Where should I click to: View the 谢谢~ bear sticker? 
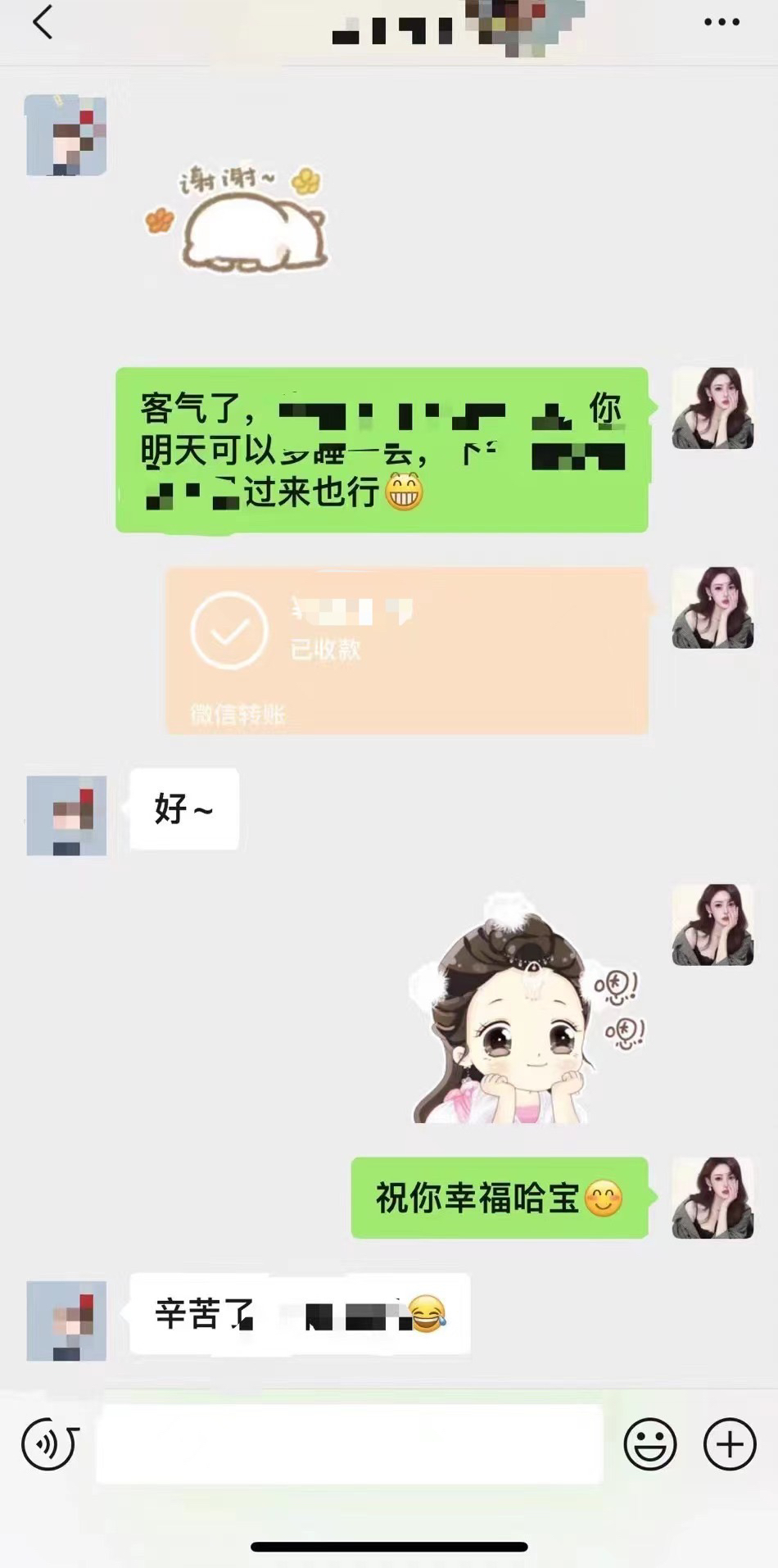(236, 219)
